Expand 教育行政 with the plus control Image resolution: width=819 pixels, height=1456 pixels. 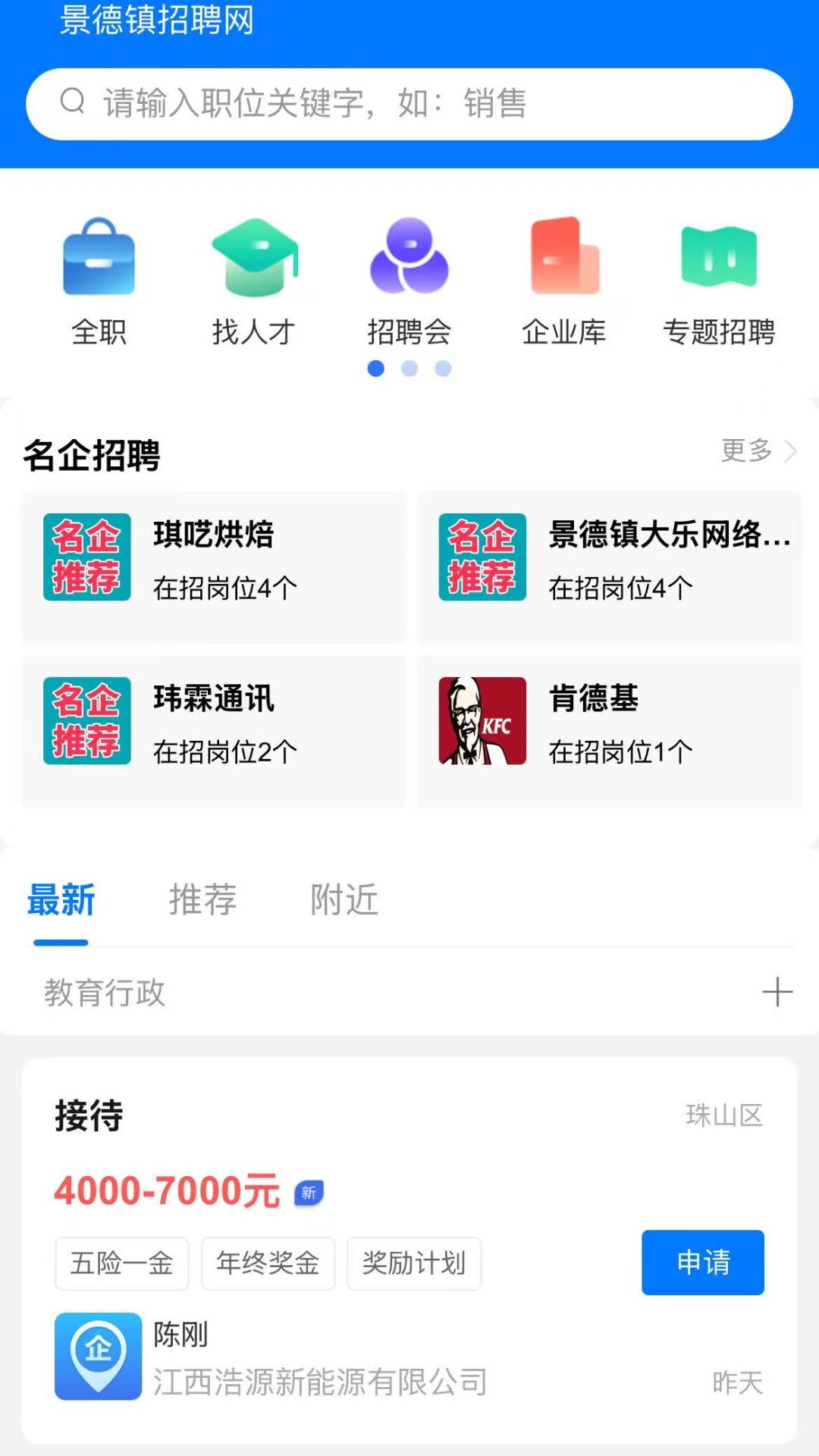tap(776, 993)
